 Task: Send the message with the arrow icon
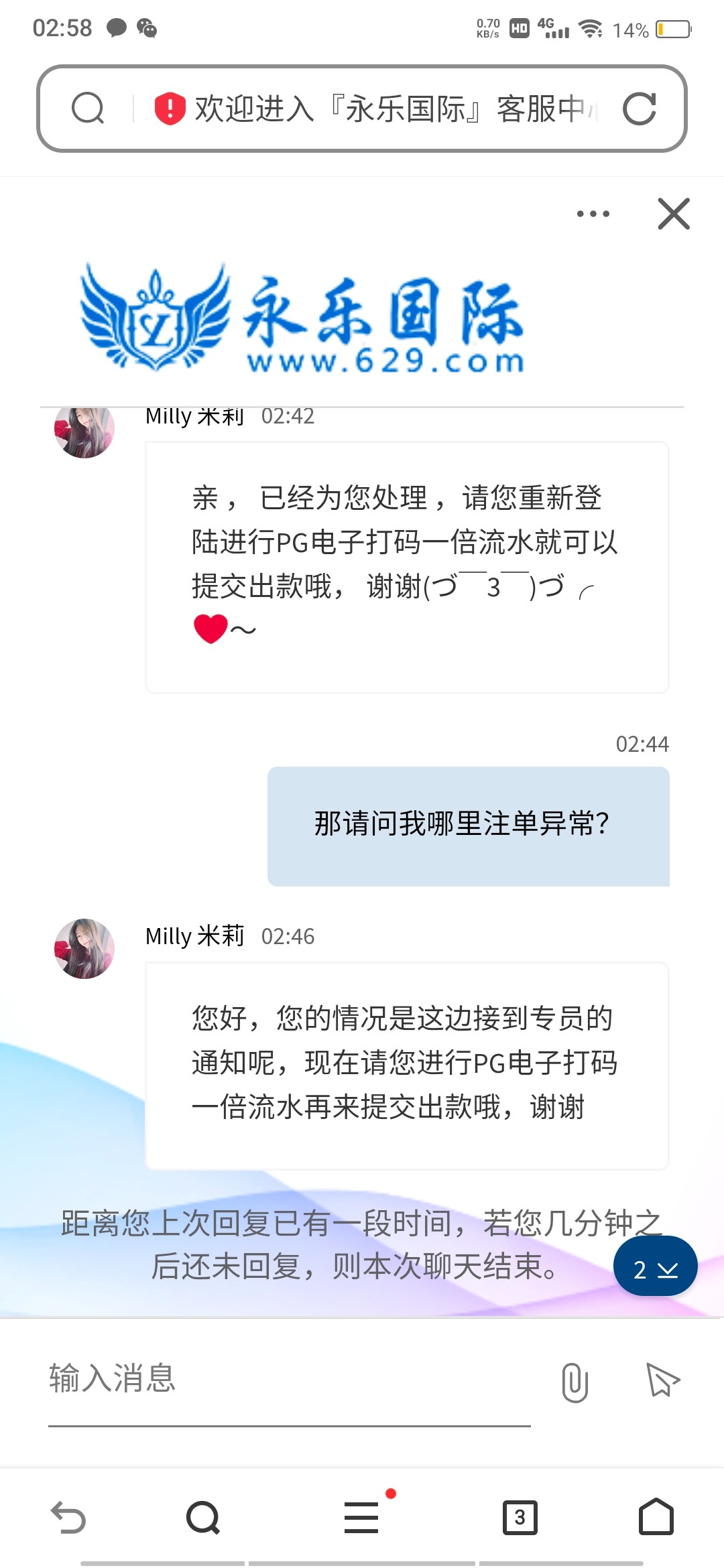click(662, 1380)
